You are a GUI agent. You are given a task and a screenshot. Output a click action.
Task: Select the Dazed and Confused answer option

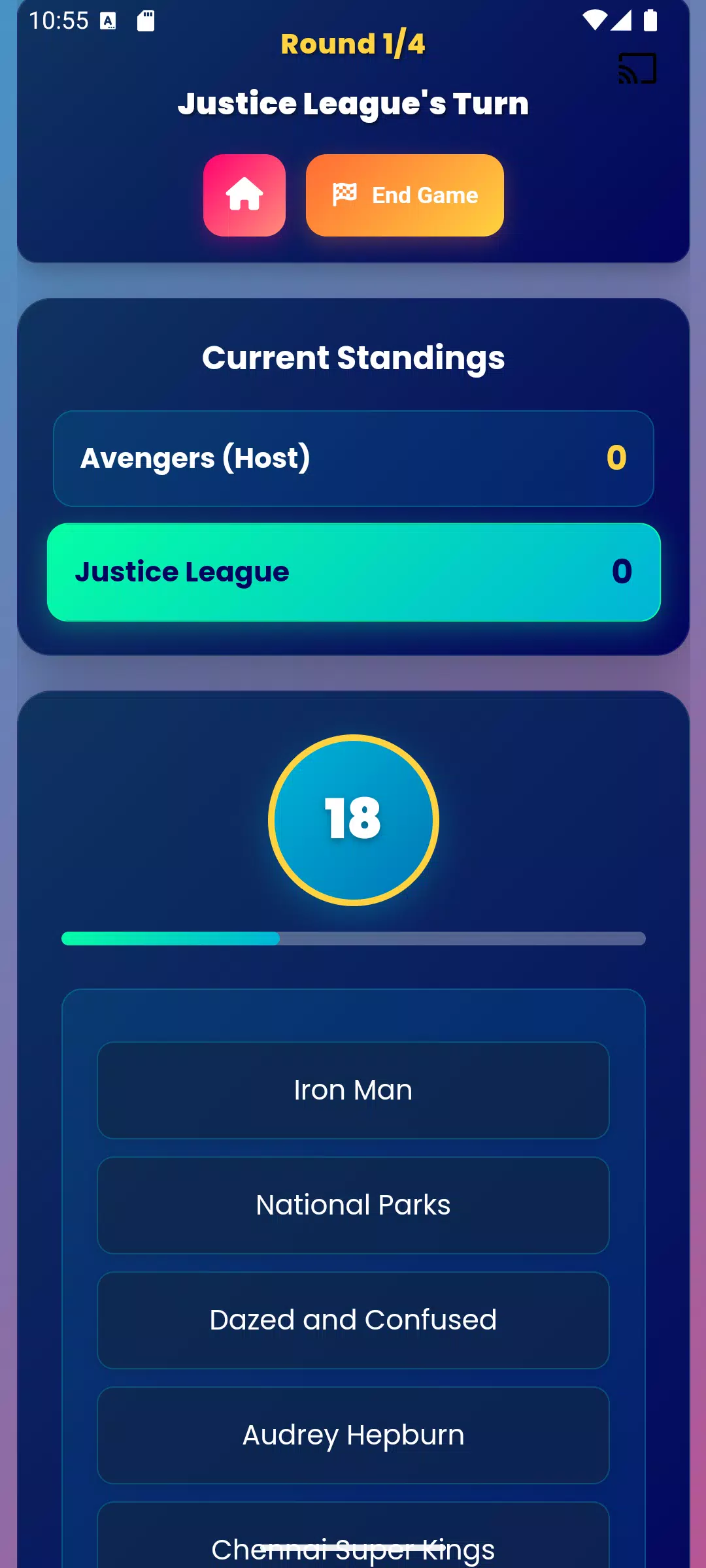[353, 1319]
